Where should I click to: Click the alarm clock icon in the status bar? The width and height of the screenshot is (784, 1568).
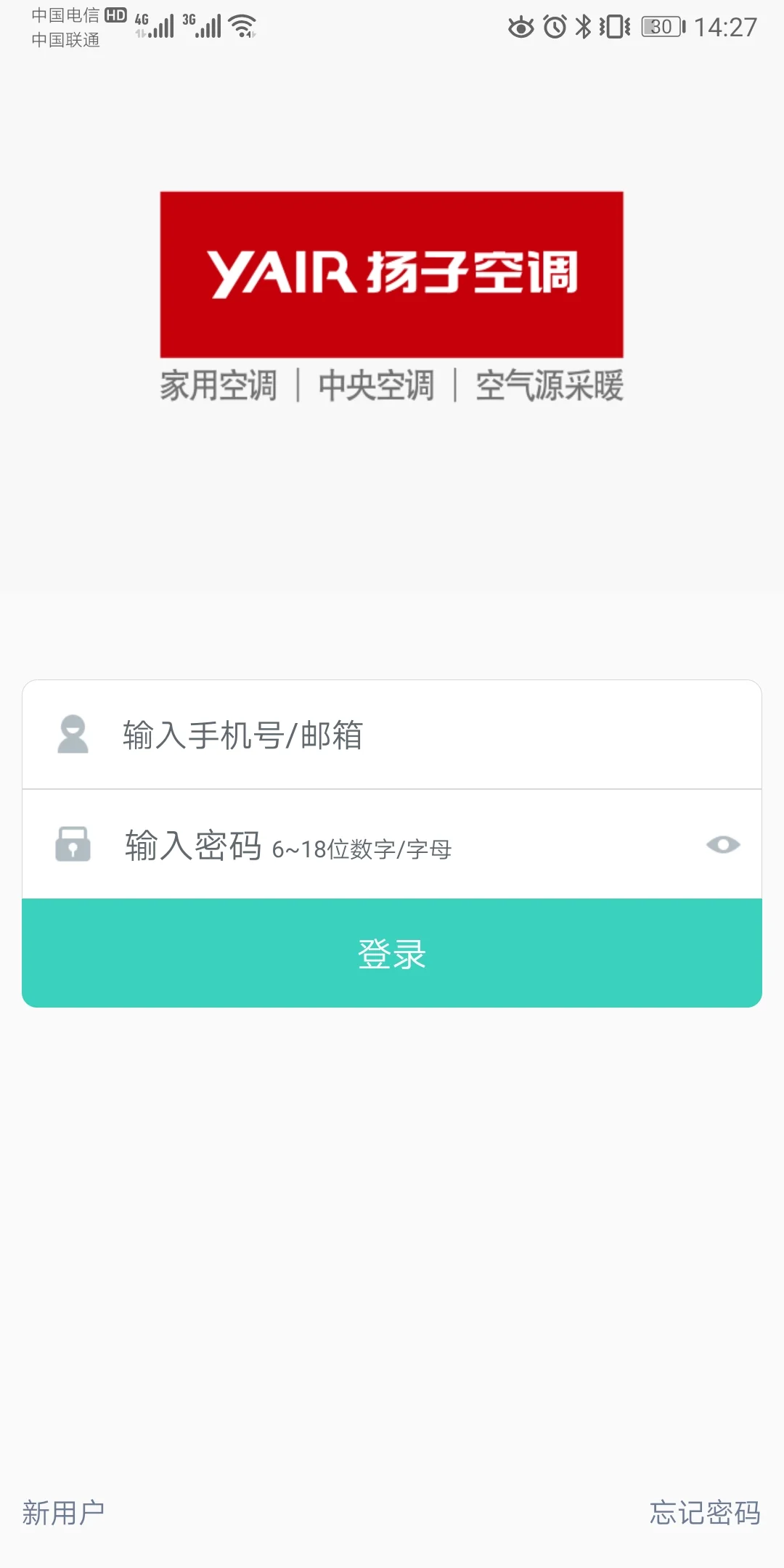553,25
